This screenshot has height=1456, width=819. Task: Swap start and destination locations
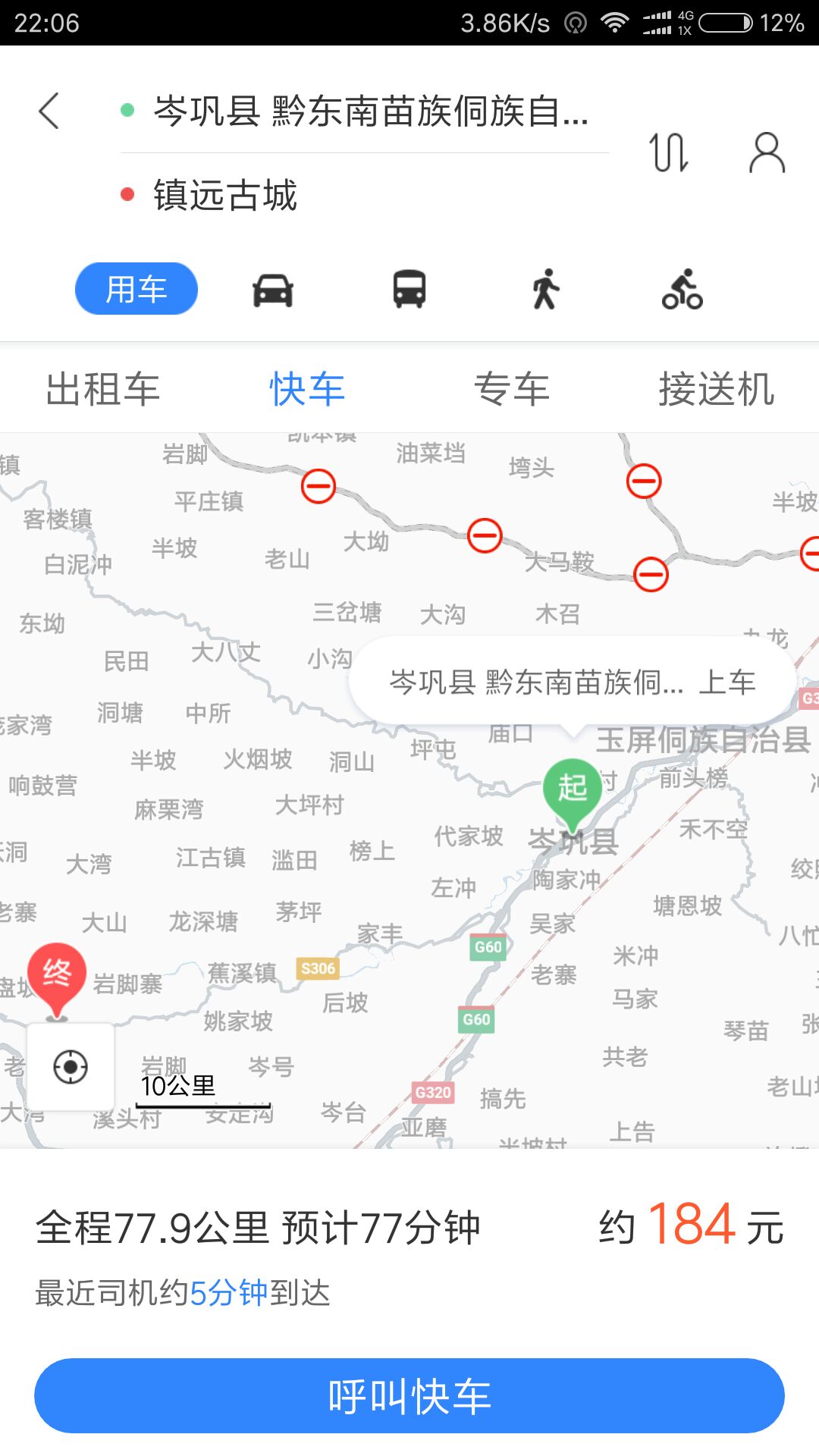[668, 152]
